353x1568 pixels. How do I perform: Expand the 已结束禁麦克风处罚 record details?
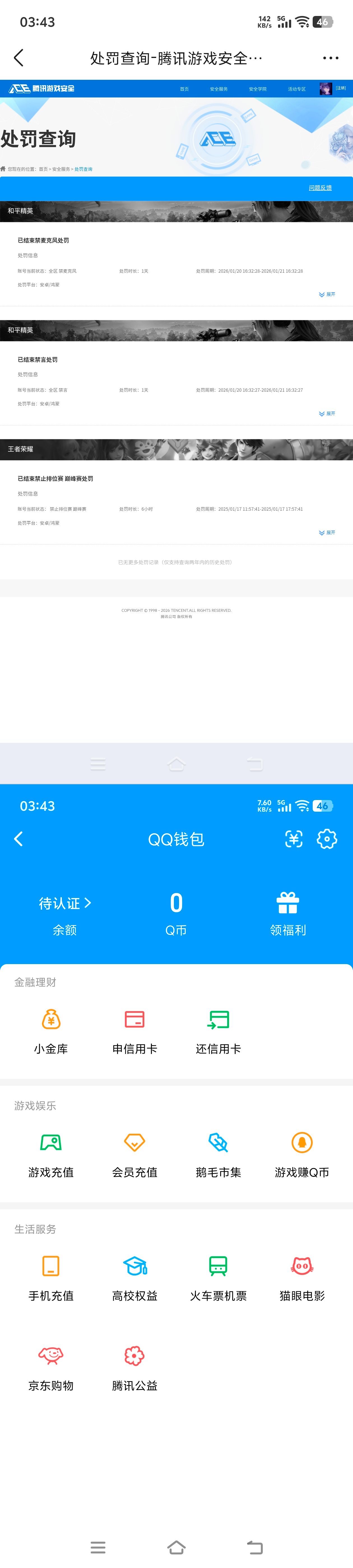327,295
